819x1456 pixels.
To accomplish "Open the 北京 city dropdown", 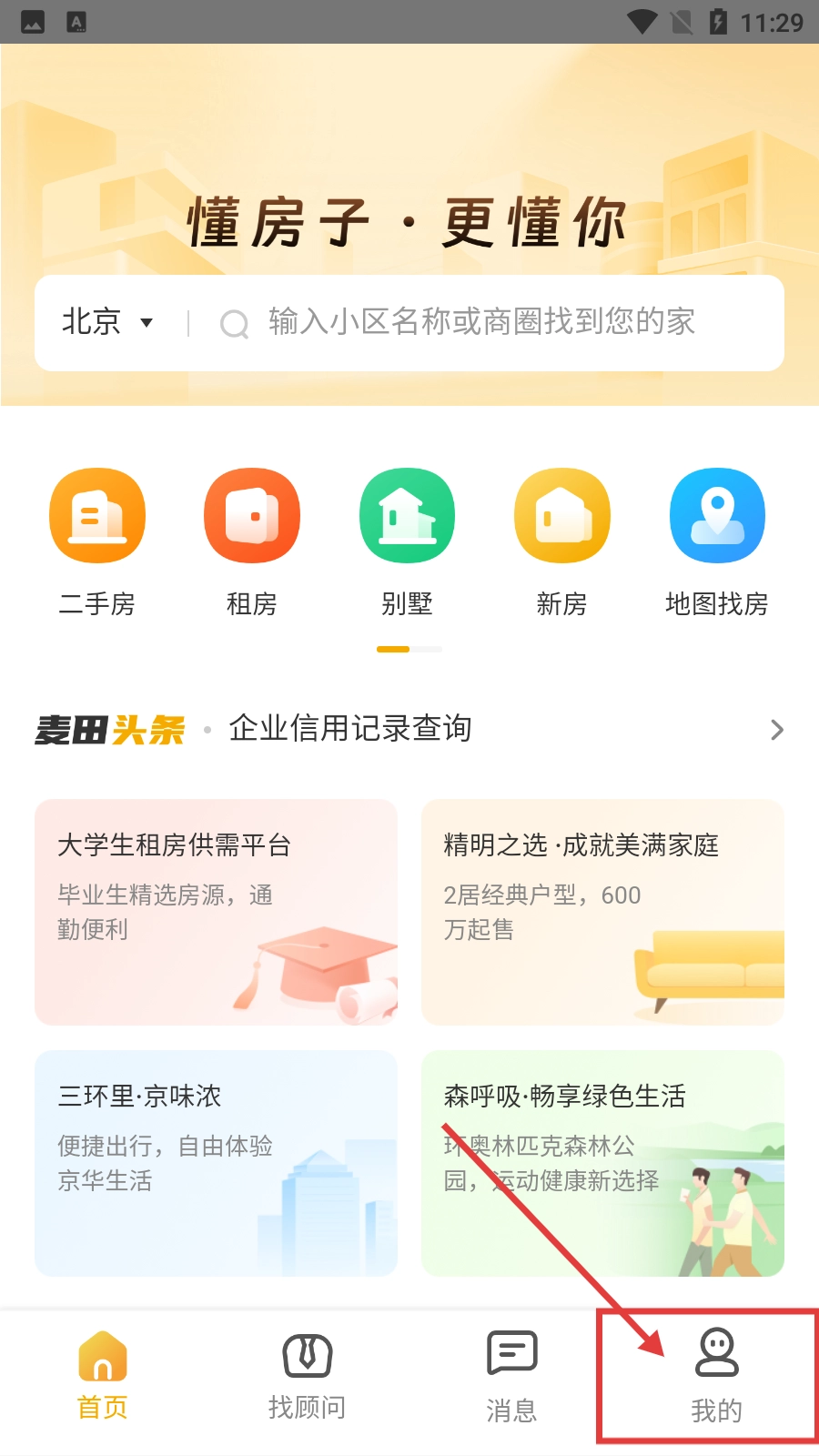I will point(106,322).
